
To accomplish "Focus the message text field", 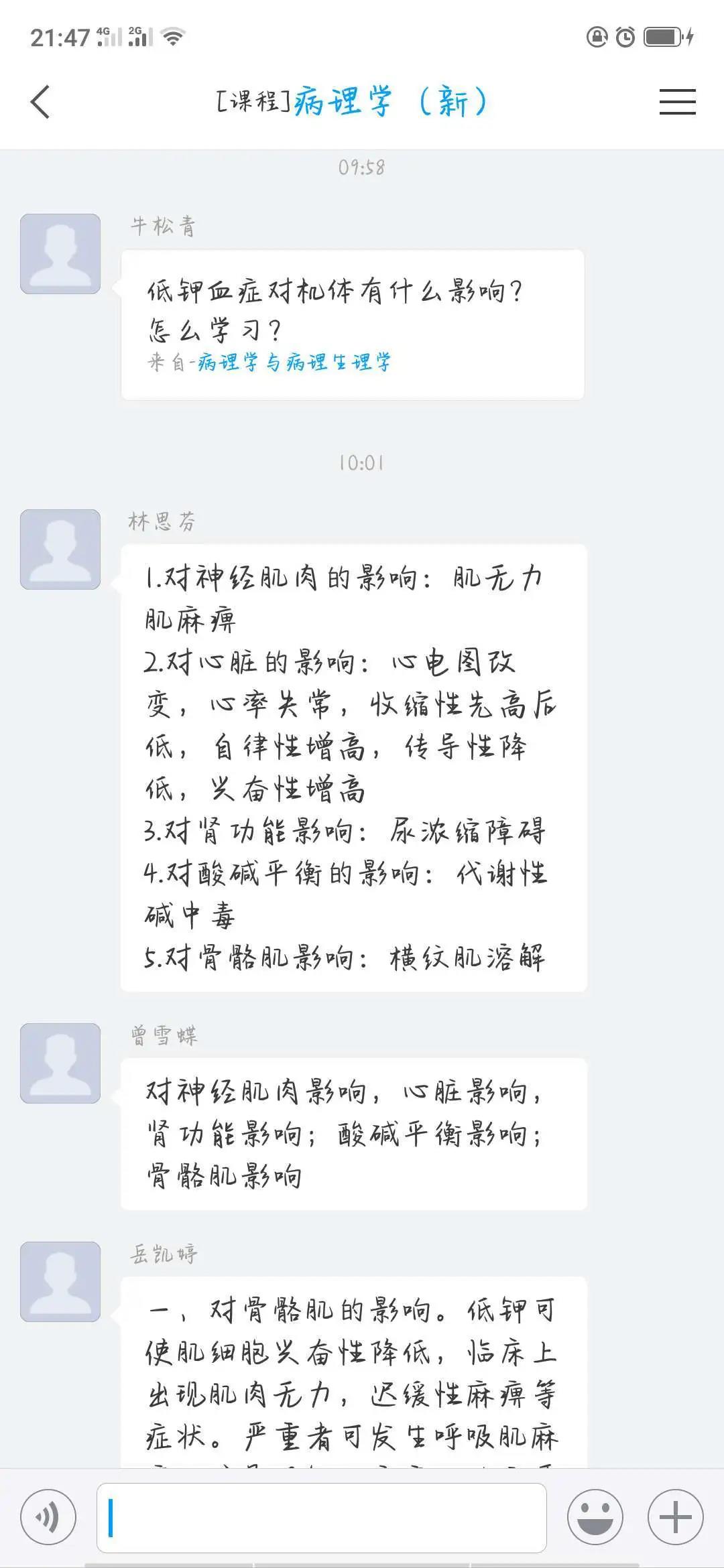I will click(x=322, y=1517).
